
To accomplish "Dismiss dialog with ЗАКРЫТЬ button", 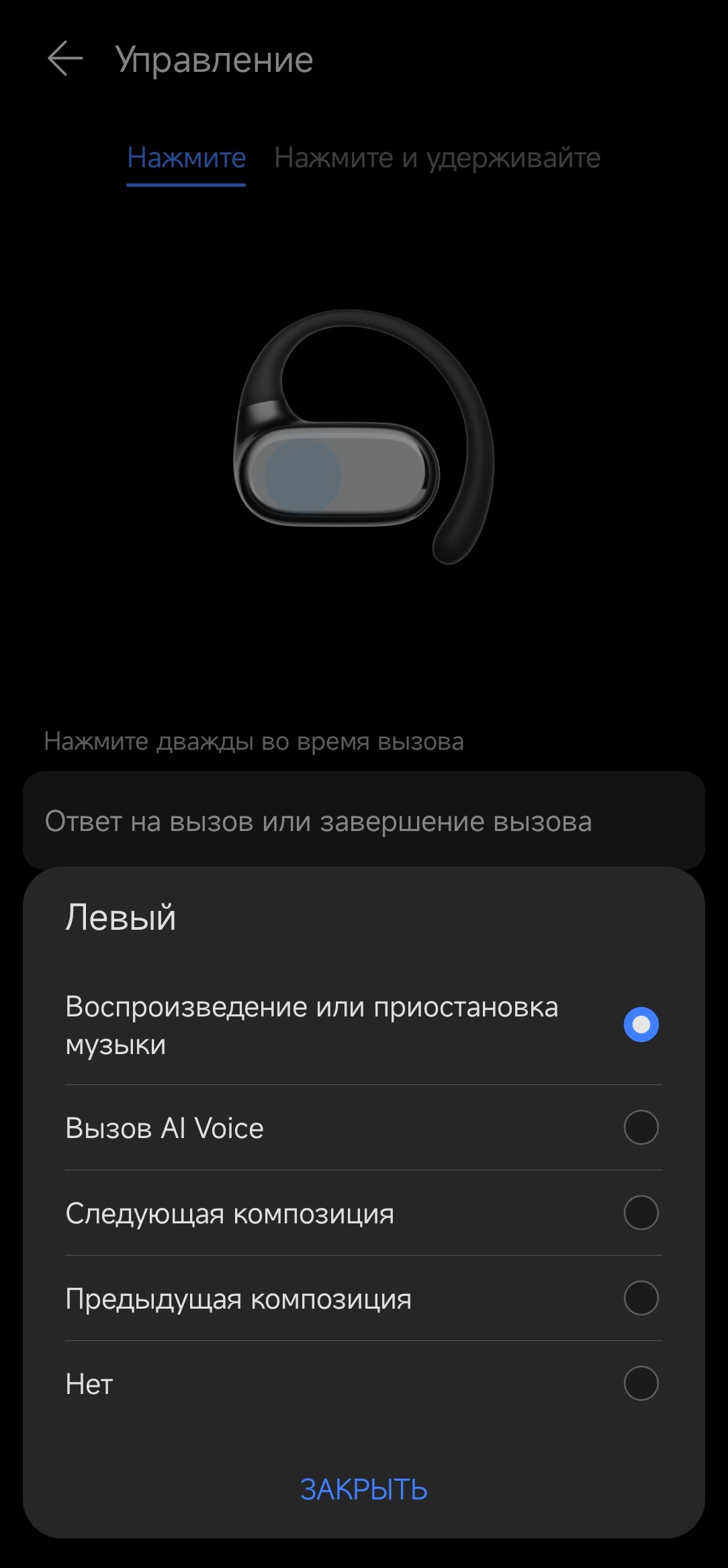I will [363, 1489].
